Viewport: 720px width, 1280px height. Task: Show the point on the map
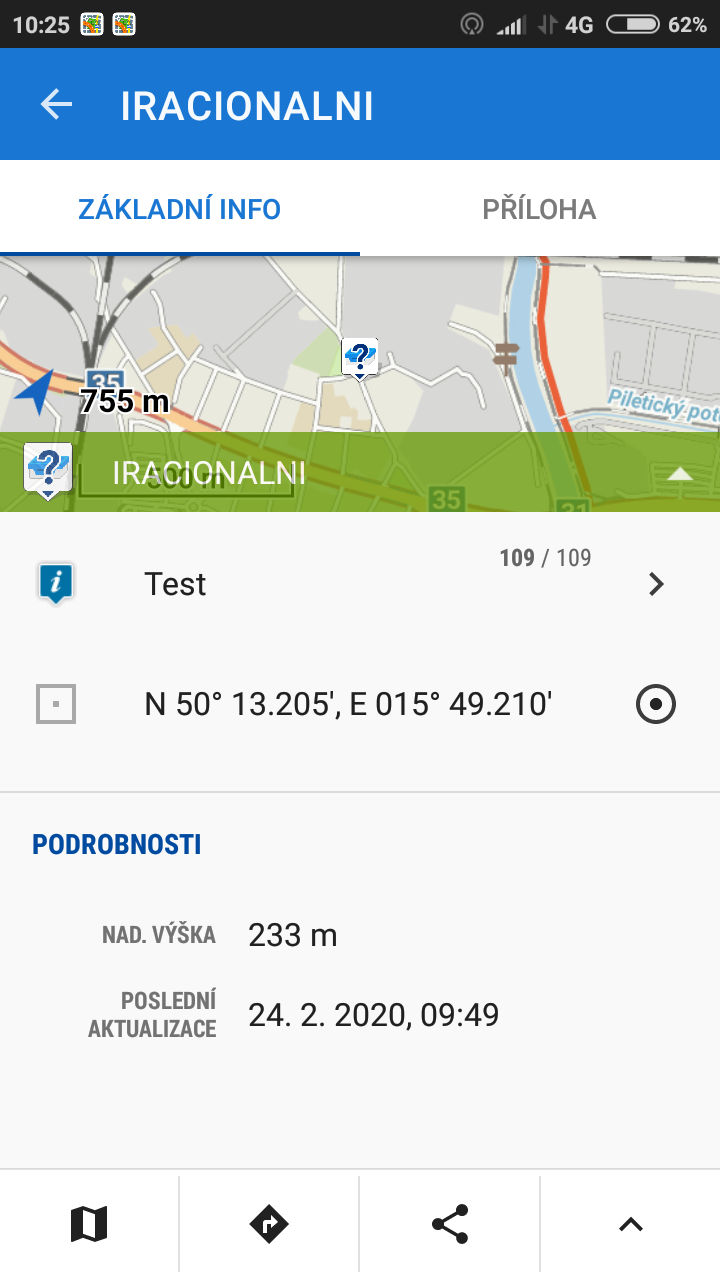click(x=89, y=1224)
